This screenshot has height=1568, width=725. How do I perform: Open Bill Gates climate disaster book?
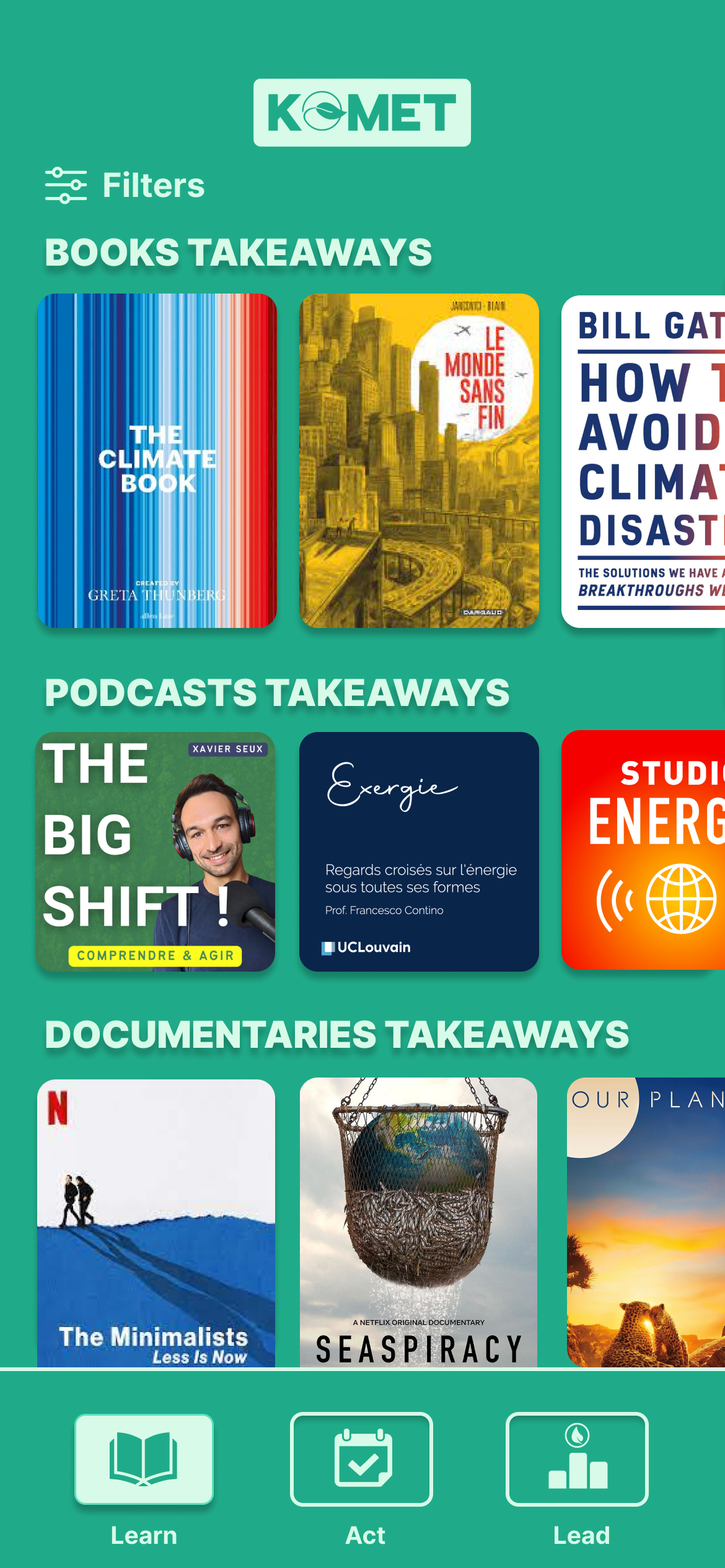click(x=644, y=461)
